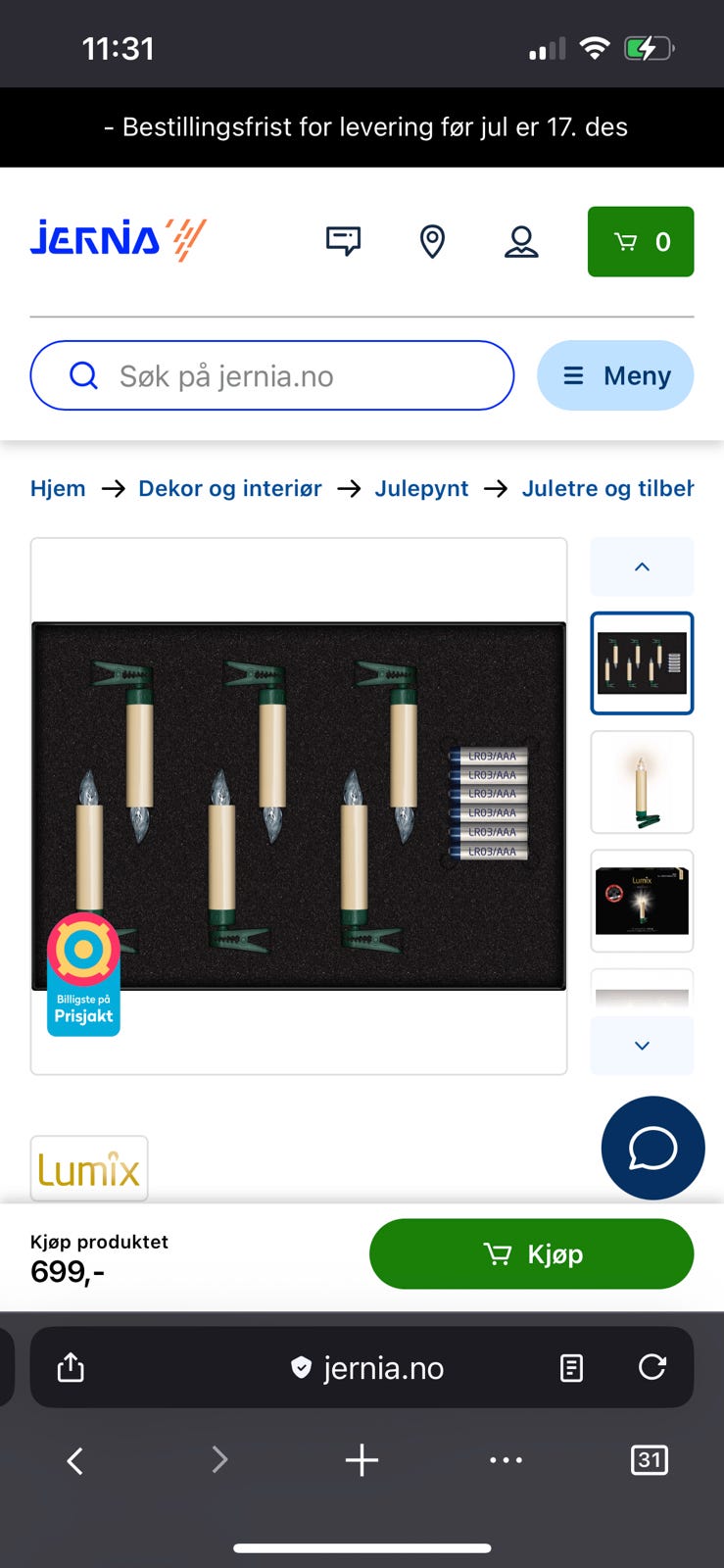Select the single candle product thumbnail
This screenshot has width=724, height=1568.
coord(642,782)
